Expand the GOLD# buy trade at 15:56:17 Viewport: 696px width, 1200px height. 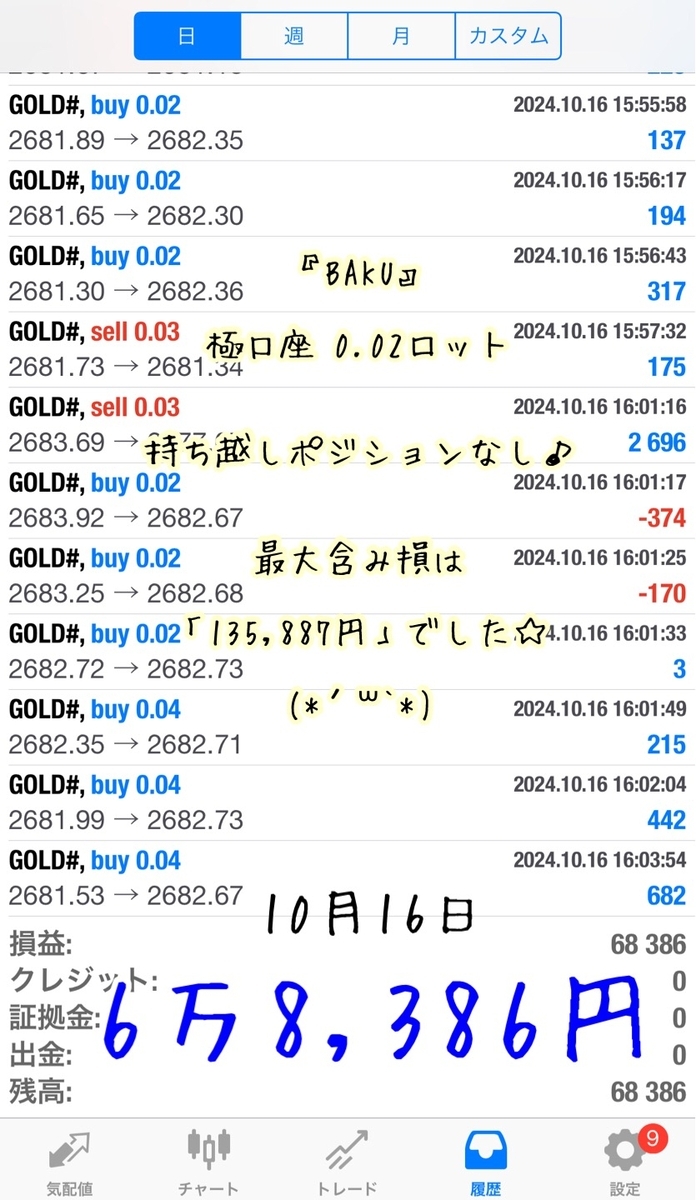click(x=347, y=198)
